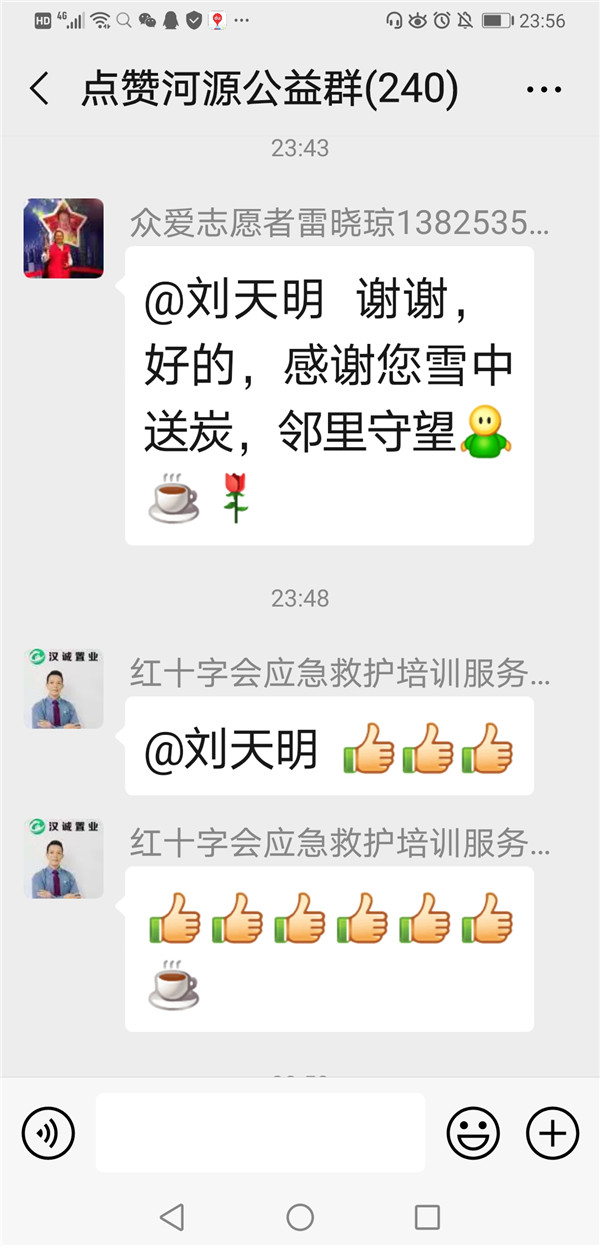Open the emoji picker
Image resolution: width=600 pixels, height=1246 pixels.
(x=473, y=1133)
